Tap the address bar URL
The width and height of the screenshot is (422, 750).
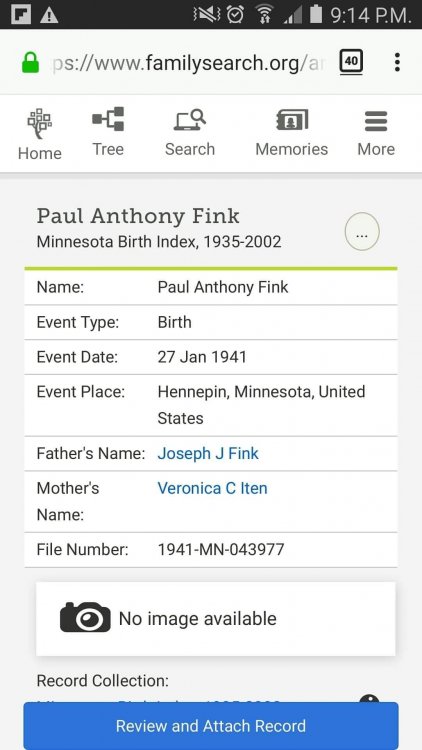tap(187, 63)
